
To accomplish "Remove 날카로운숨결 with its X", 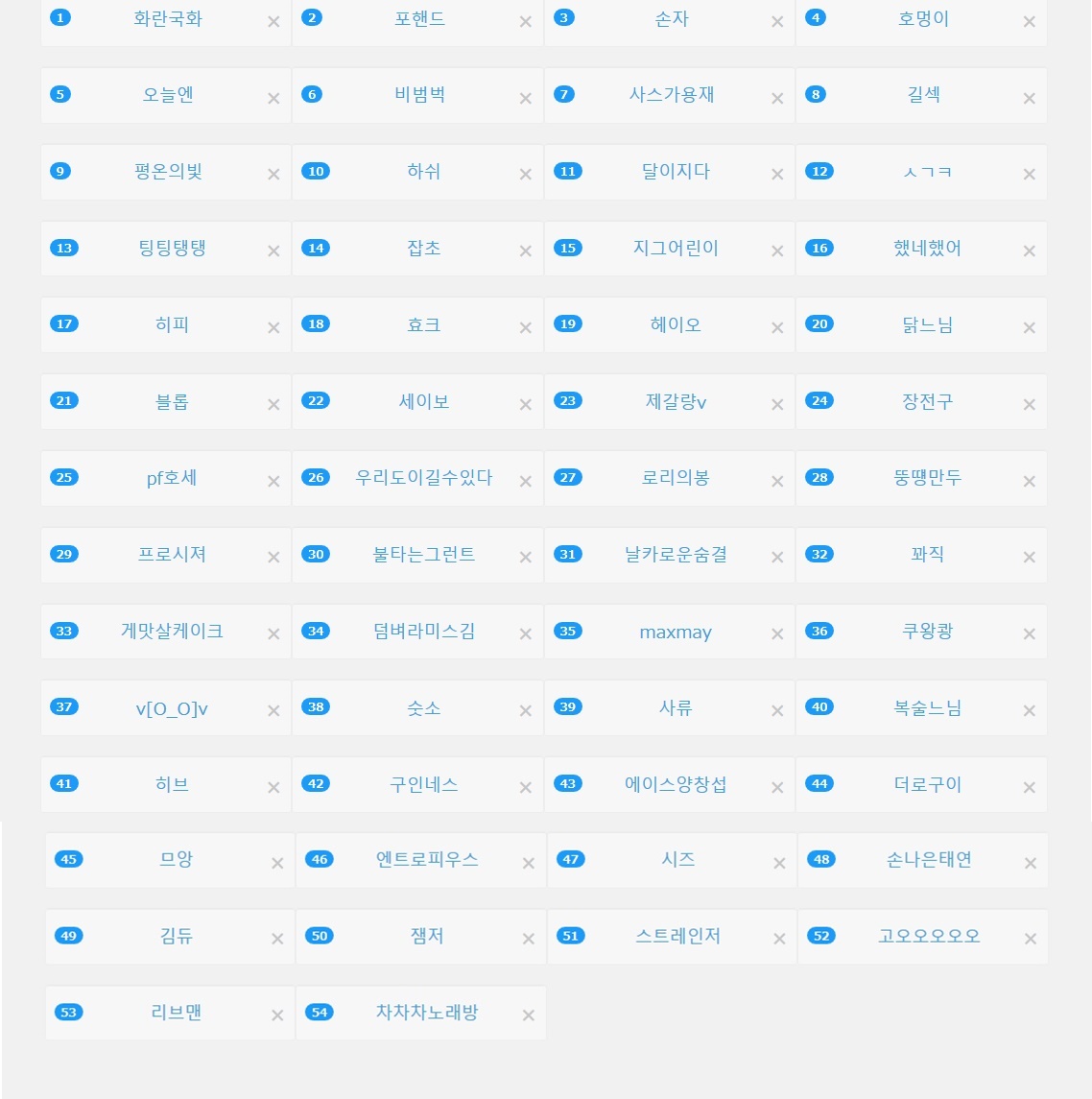I will coord(777,558).
